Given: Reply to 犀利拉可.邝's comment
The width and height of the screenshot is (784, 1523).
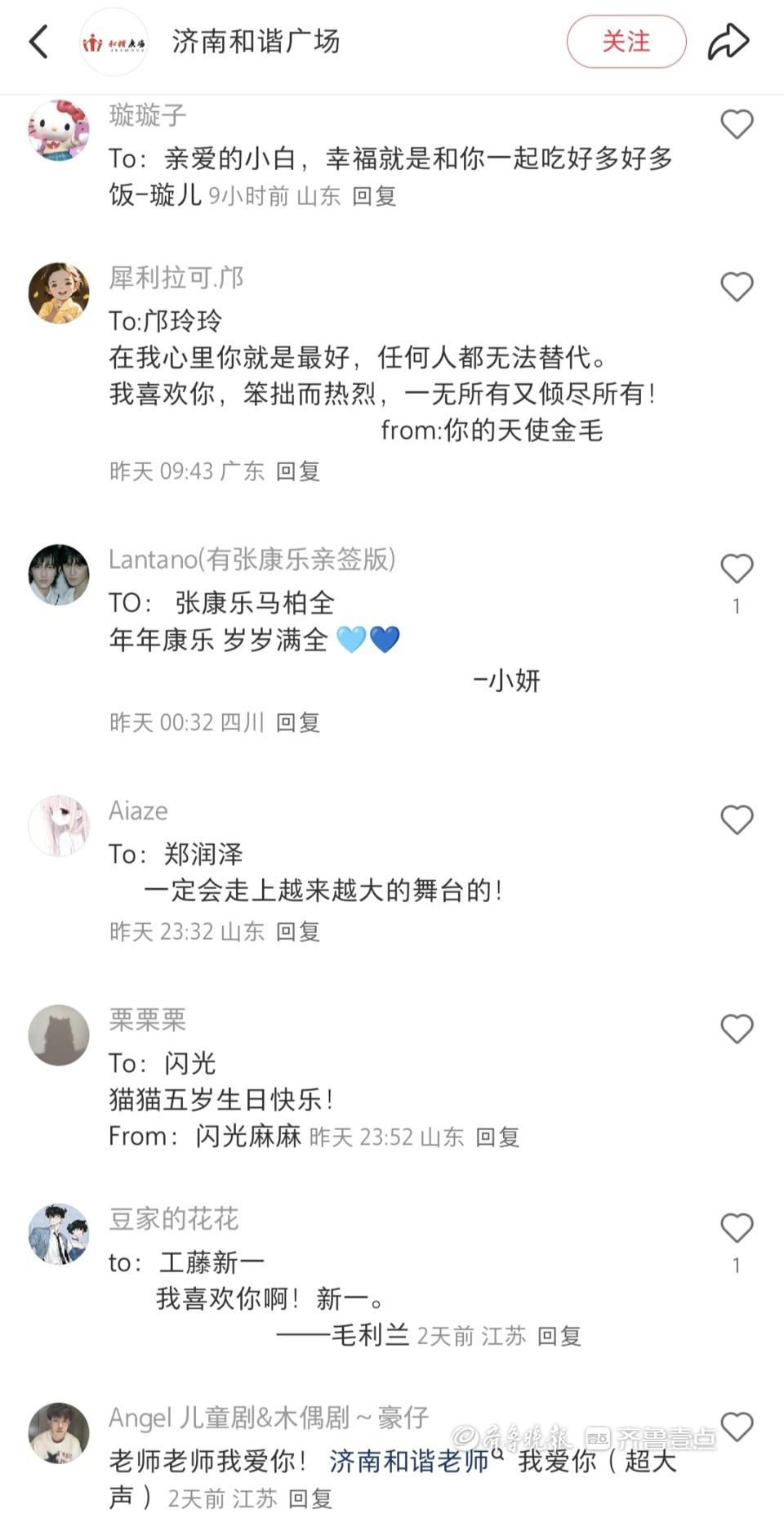Looking at the screenshot, I should point(297,471).
